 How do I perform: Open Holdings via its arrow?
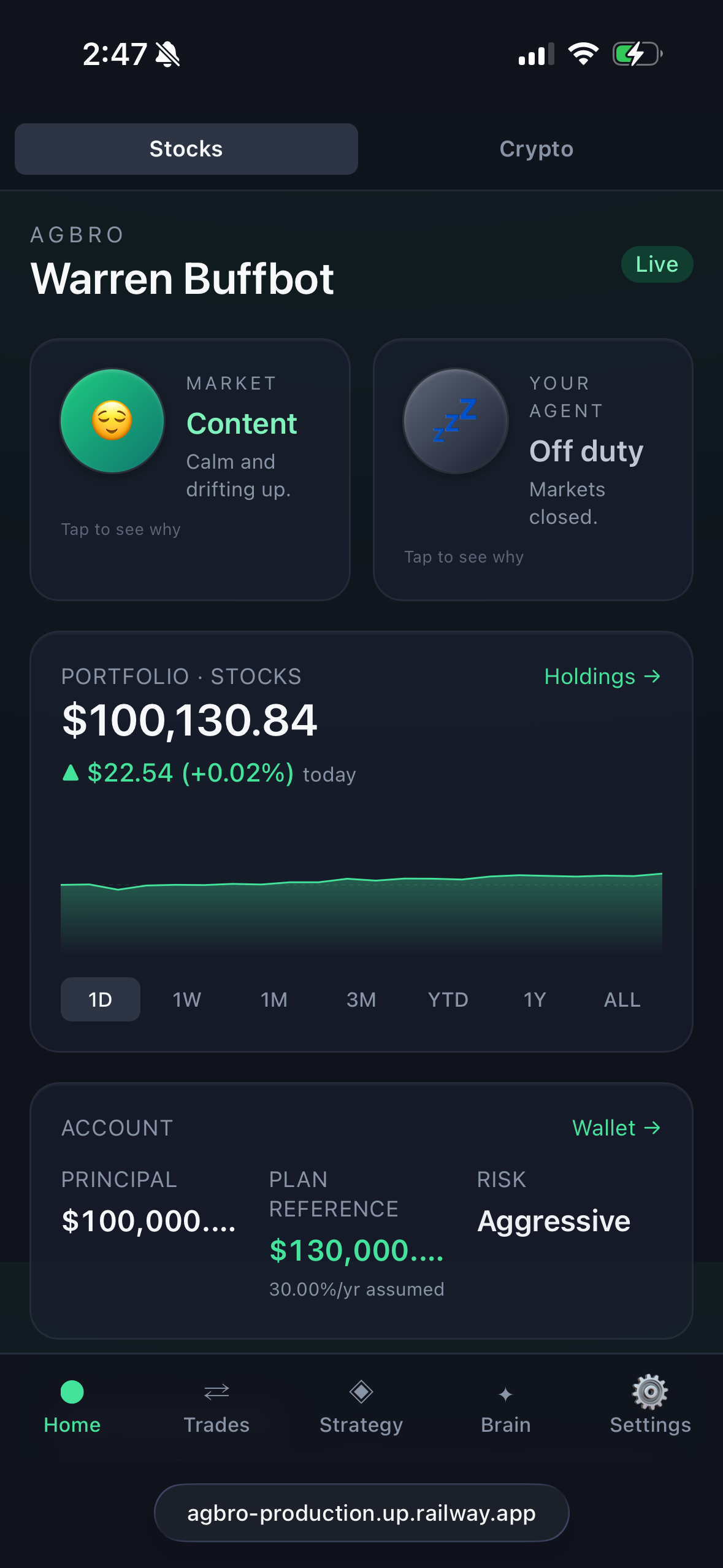[602, 677]
